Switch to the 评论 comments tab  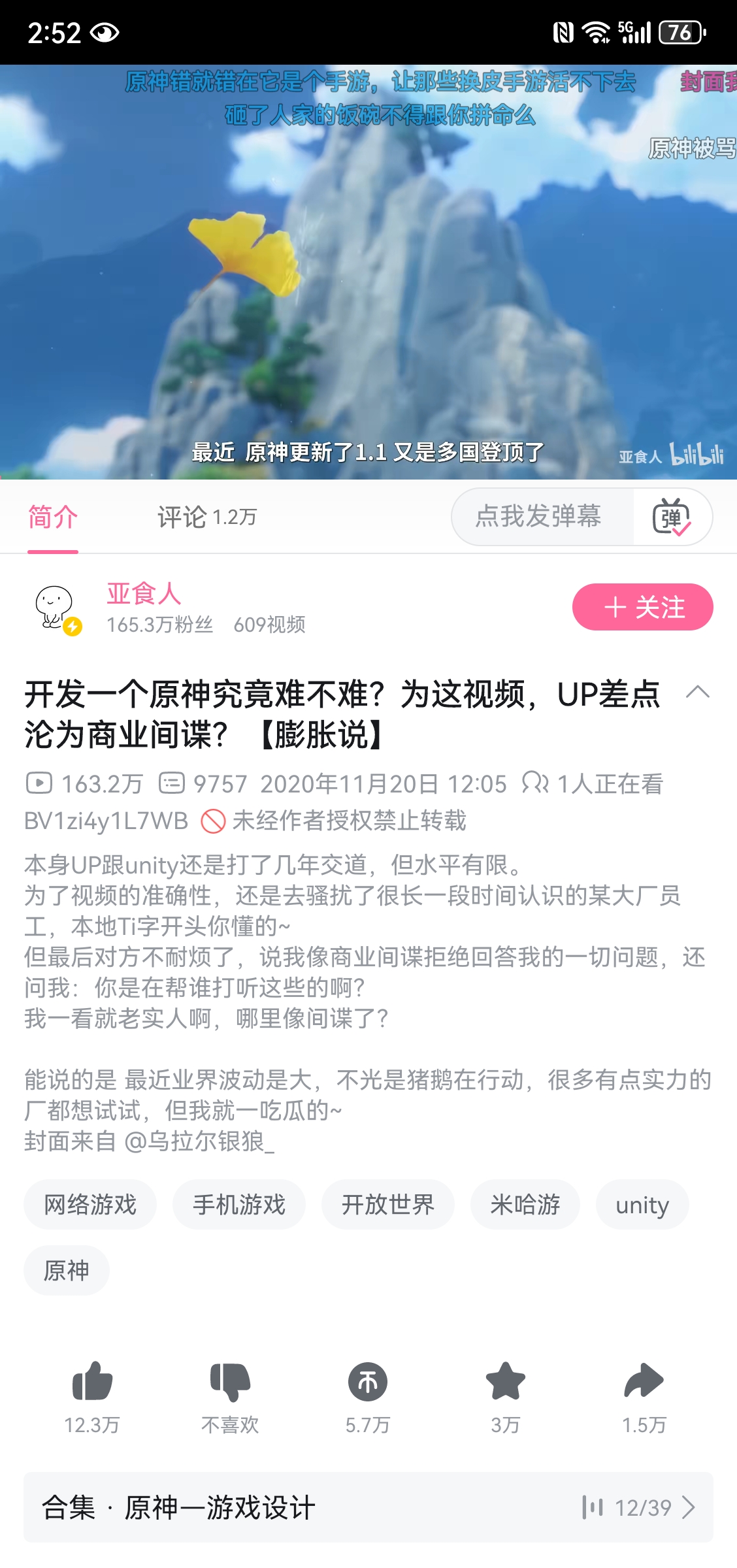click(206, 517)
